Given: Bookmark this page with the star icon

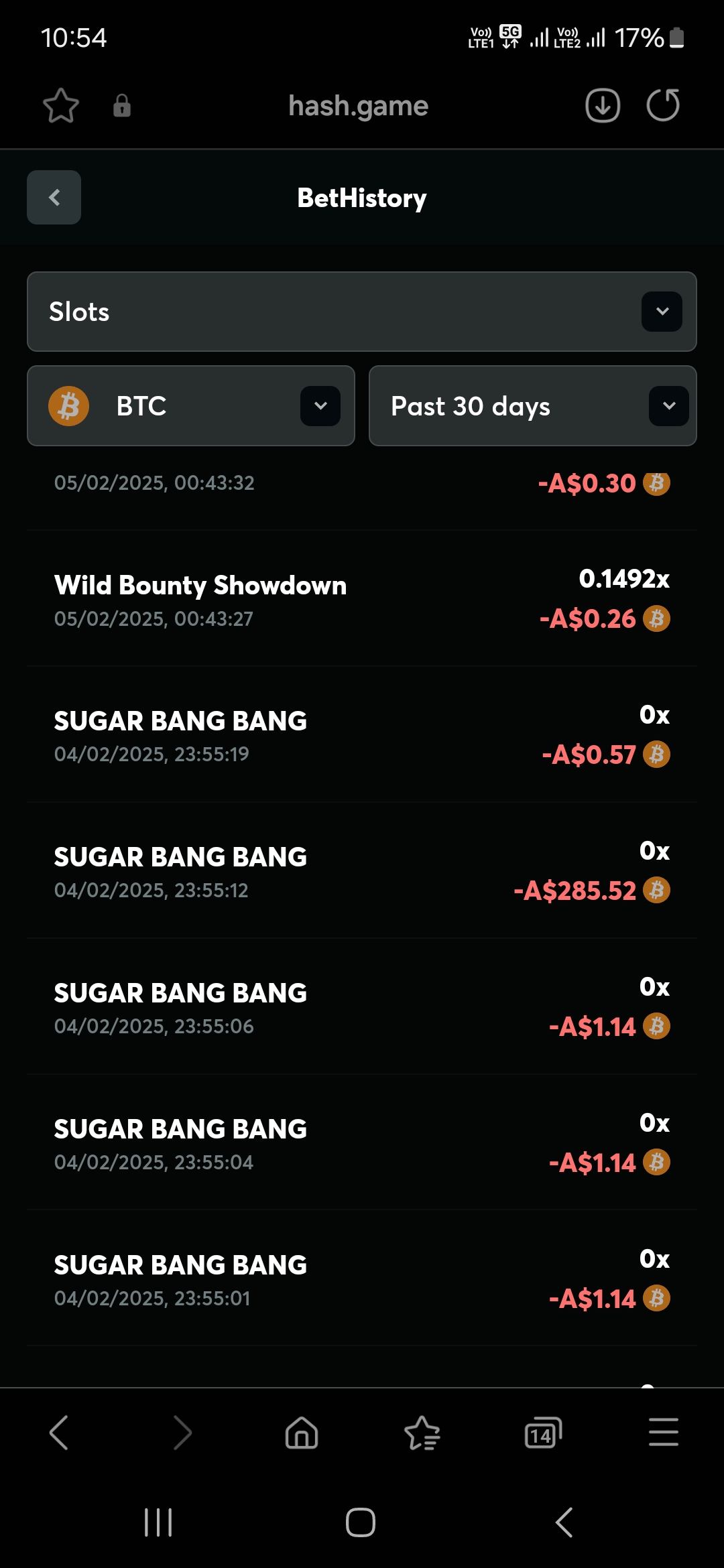Looking at the screenshot, I should click(61, 106).
